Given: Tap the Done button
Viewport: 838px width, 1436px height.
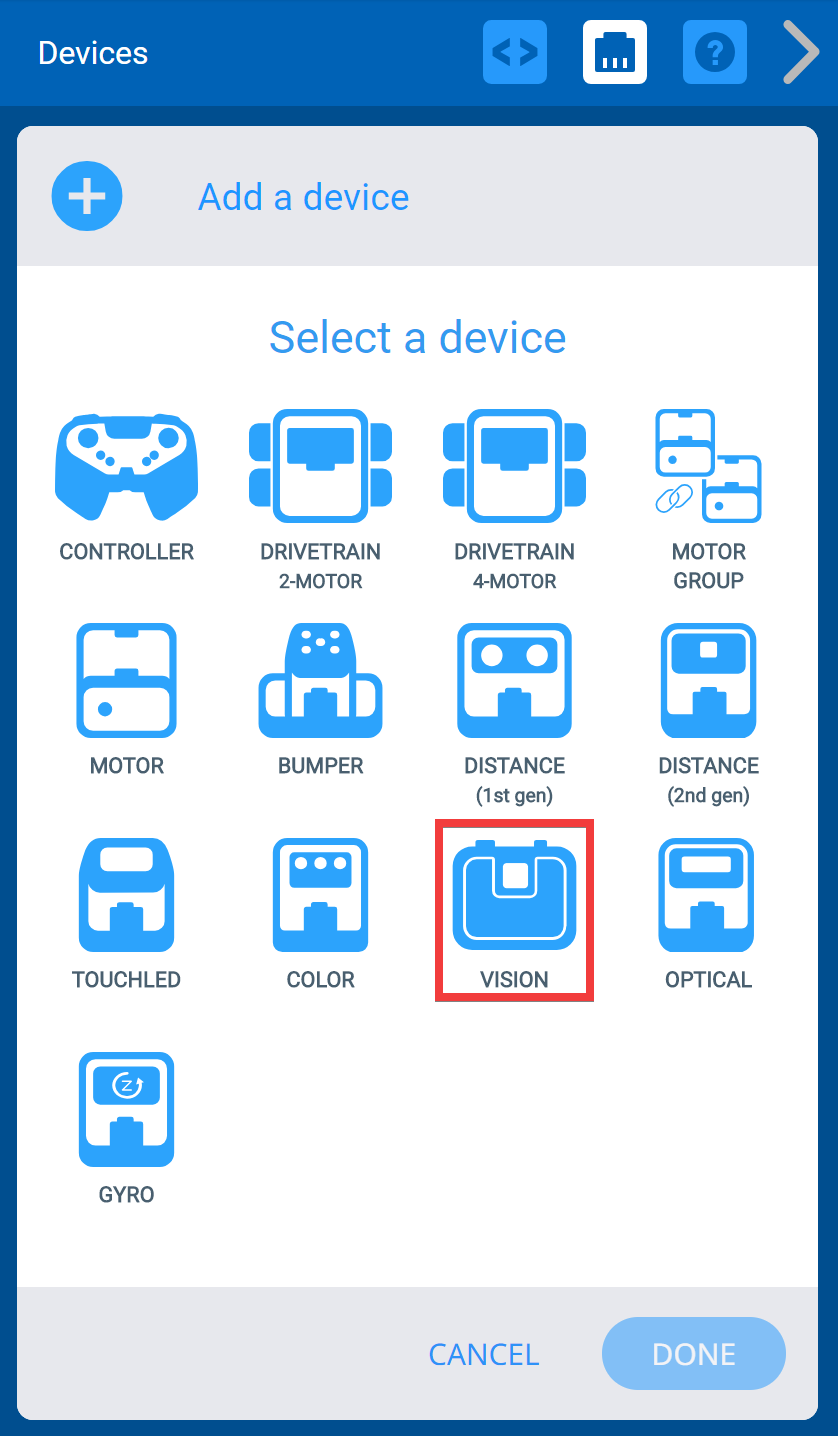Looking at the screenshot, I should point(694,1354).
